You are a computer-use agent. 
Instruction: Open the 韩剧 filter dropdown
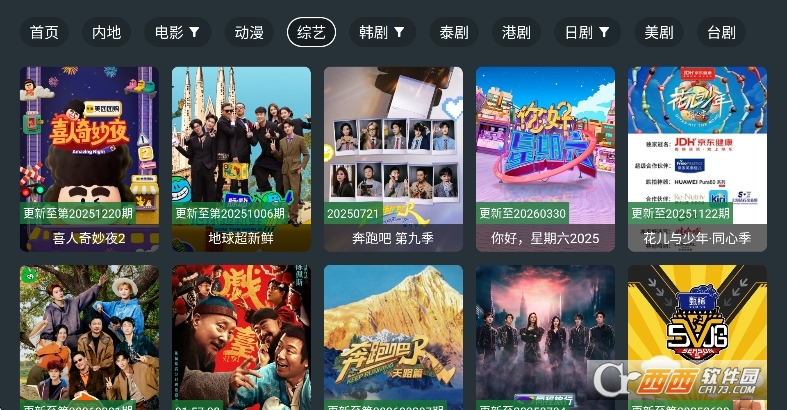382,32
